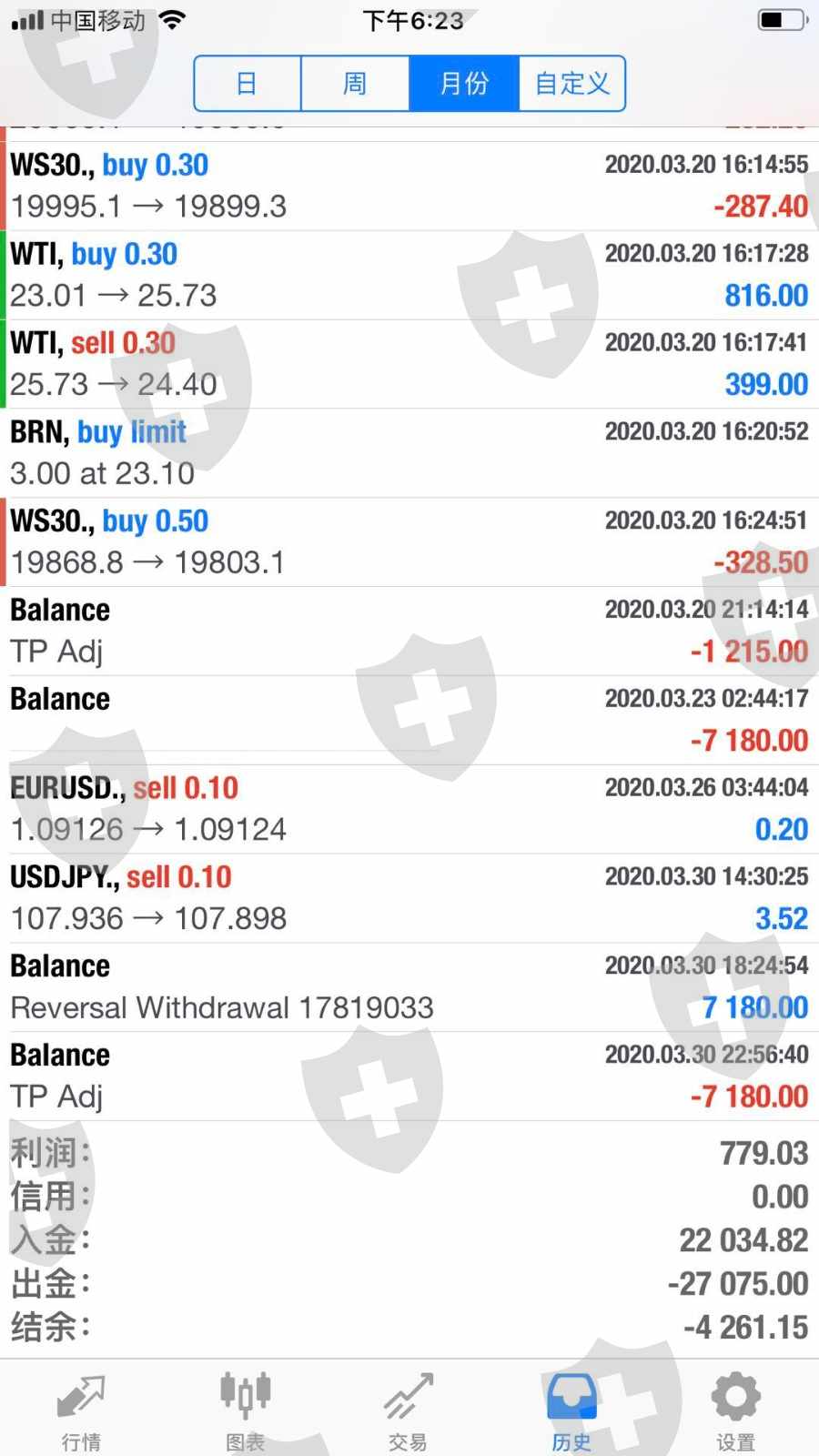
Task: Open the Reversal Withdrawal 17819033 balance row
Action: click(x=409, y=987)
